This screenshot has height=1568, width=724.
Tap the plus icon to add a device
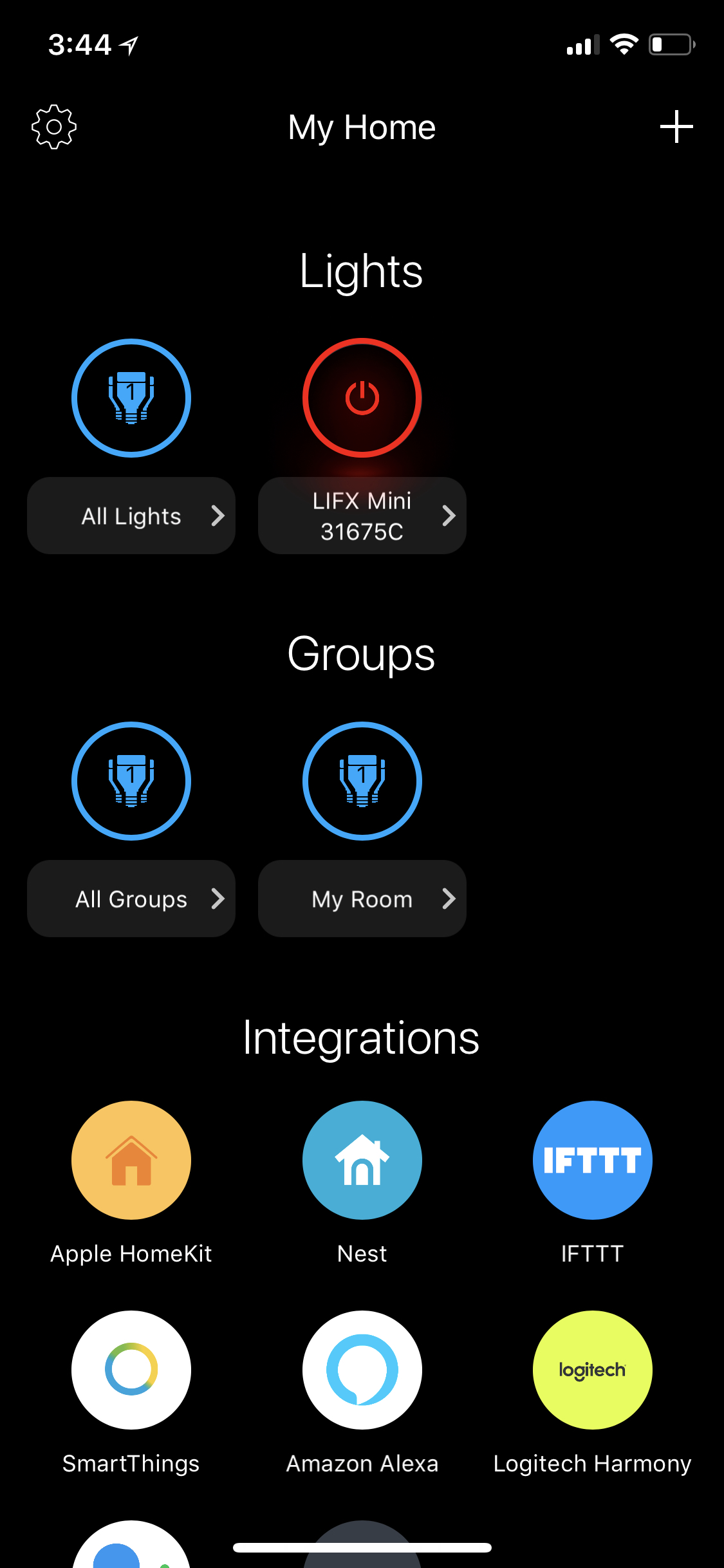pos(676,127)
